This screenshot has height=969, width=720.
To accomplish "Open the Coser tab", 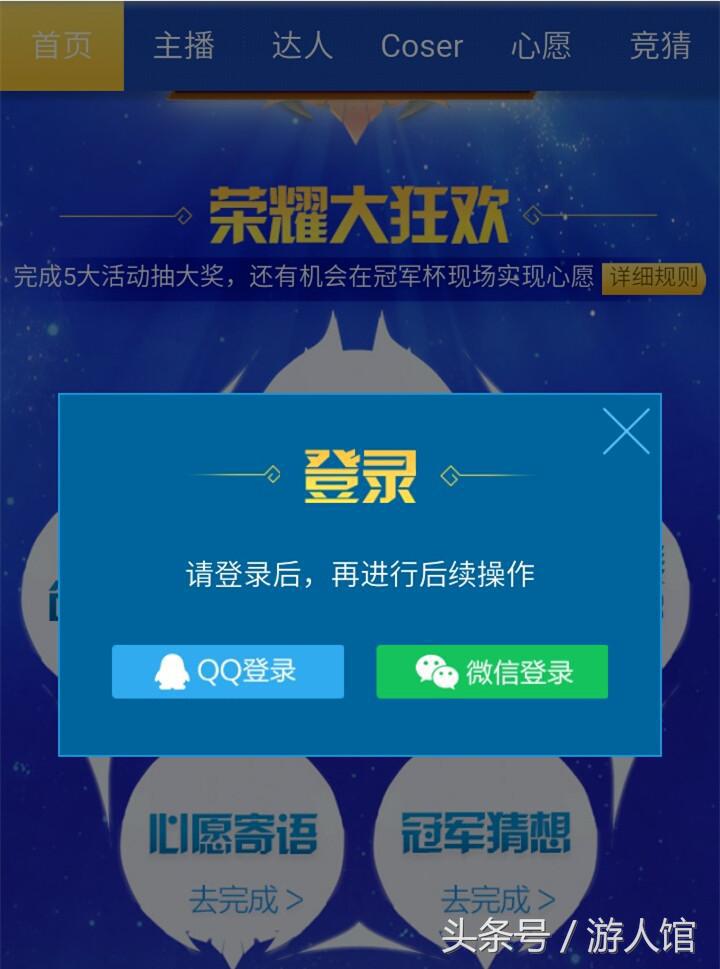I will tap(421, 47).
